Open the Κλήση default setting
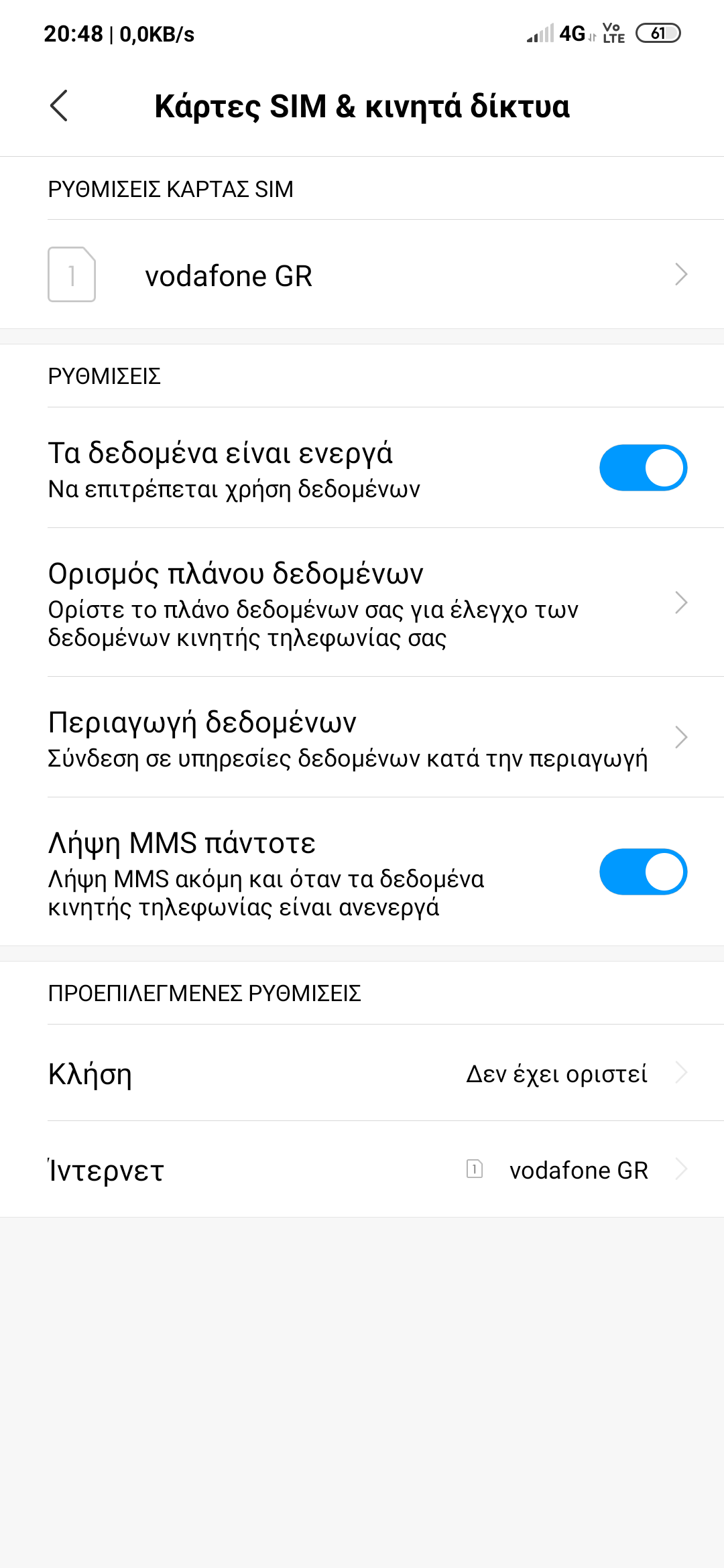Screen dimensions: 724x1568 (x=362, y=1073)
